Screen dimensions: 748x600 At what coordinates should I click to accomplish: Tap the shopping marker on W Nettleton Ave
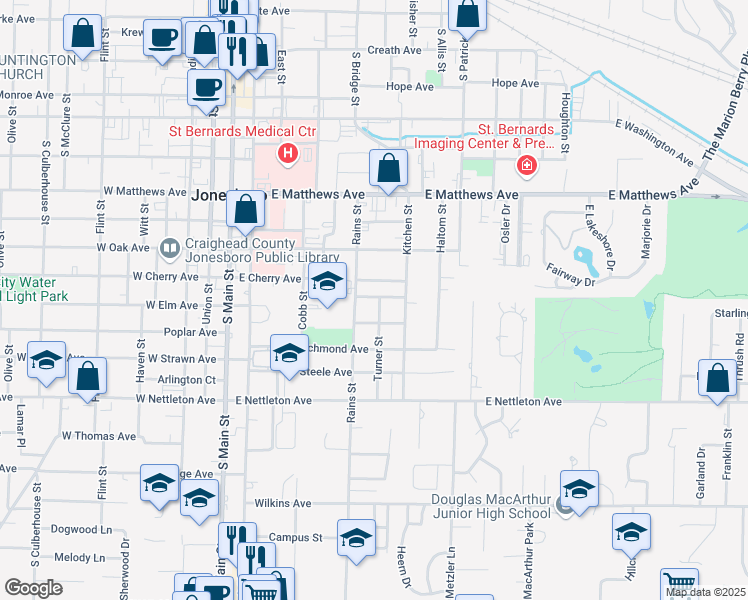pos(87,377)
